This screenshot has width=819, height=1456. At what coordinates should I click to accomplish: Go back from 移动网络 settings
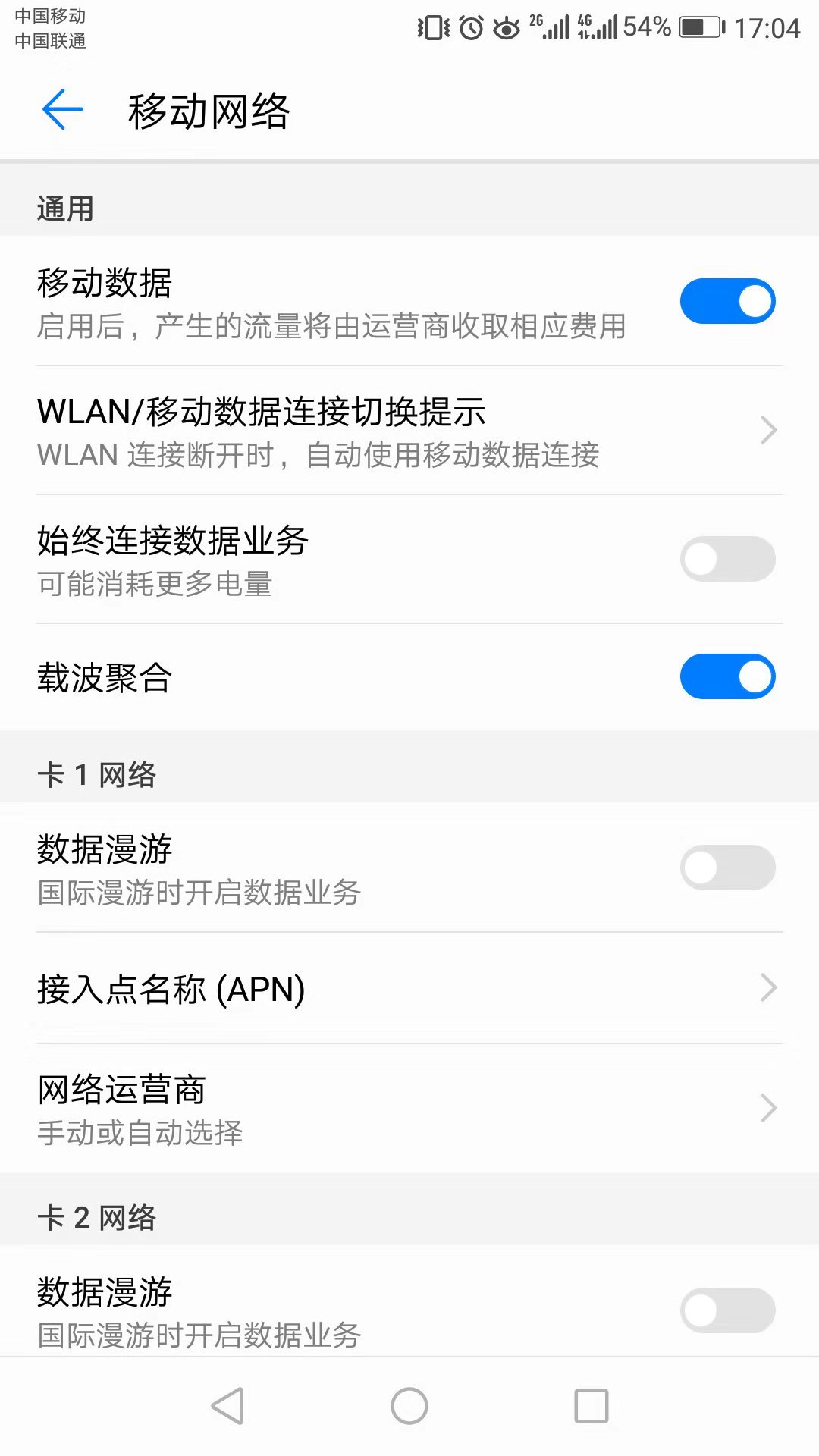[63, 110]
